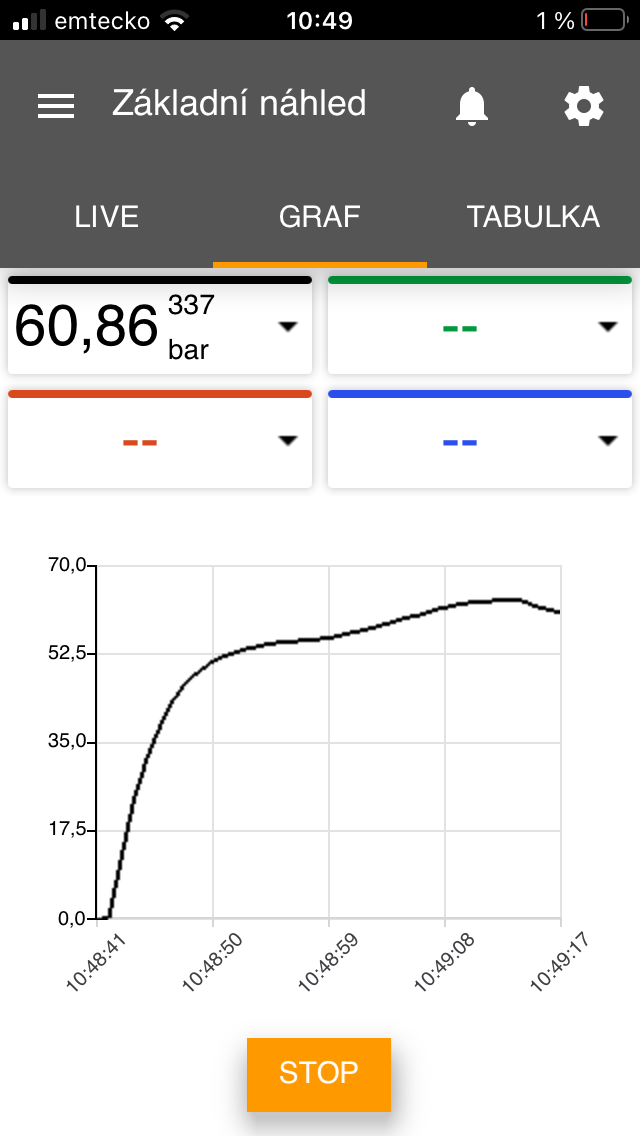Expand the green channel dropdown
Viewport: 640px width, 1136px height.
[x=608, y=327]
